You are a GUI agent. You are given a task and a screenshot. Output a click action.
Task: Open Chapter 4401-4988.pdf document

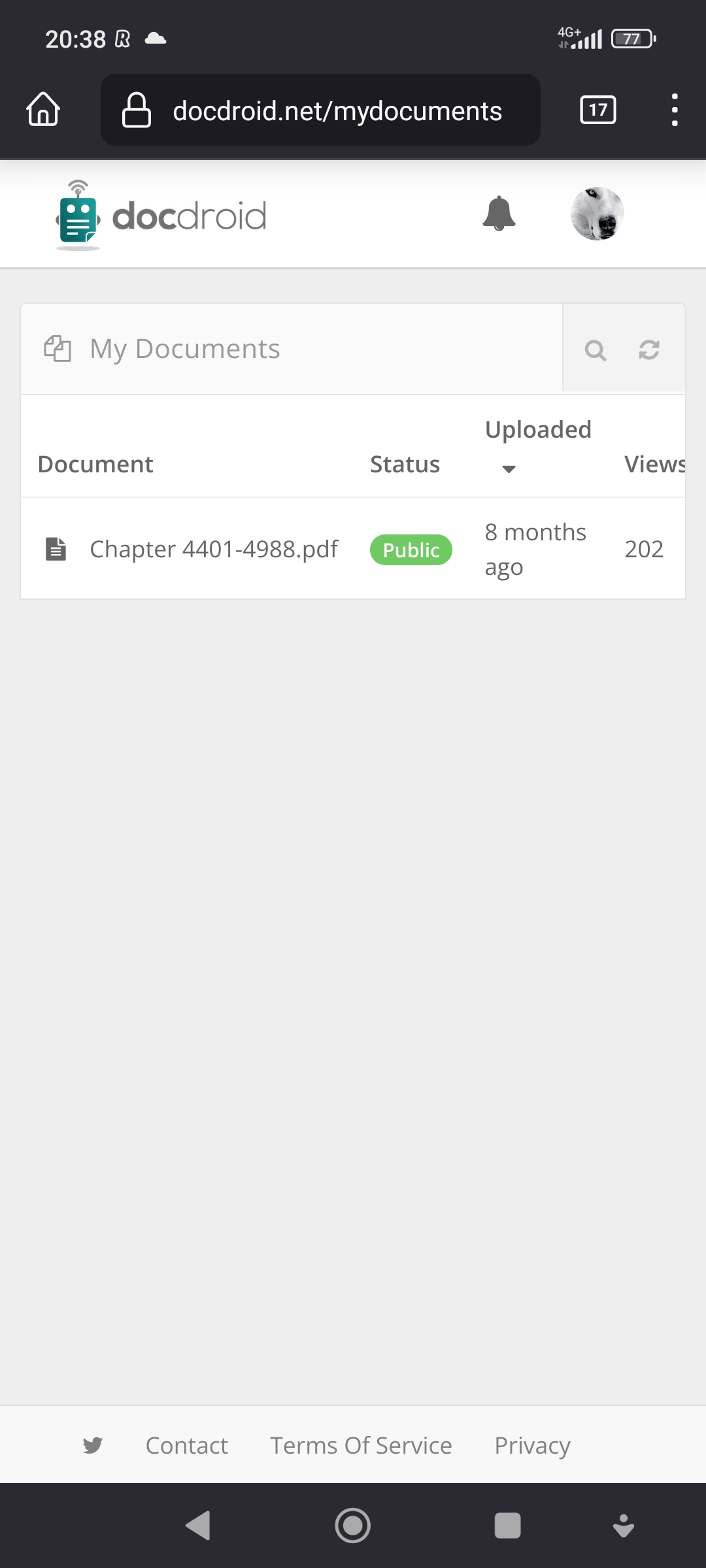(x=213, y=549)
